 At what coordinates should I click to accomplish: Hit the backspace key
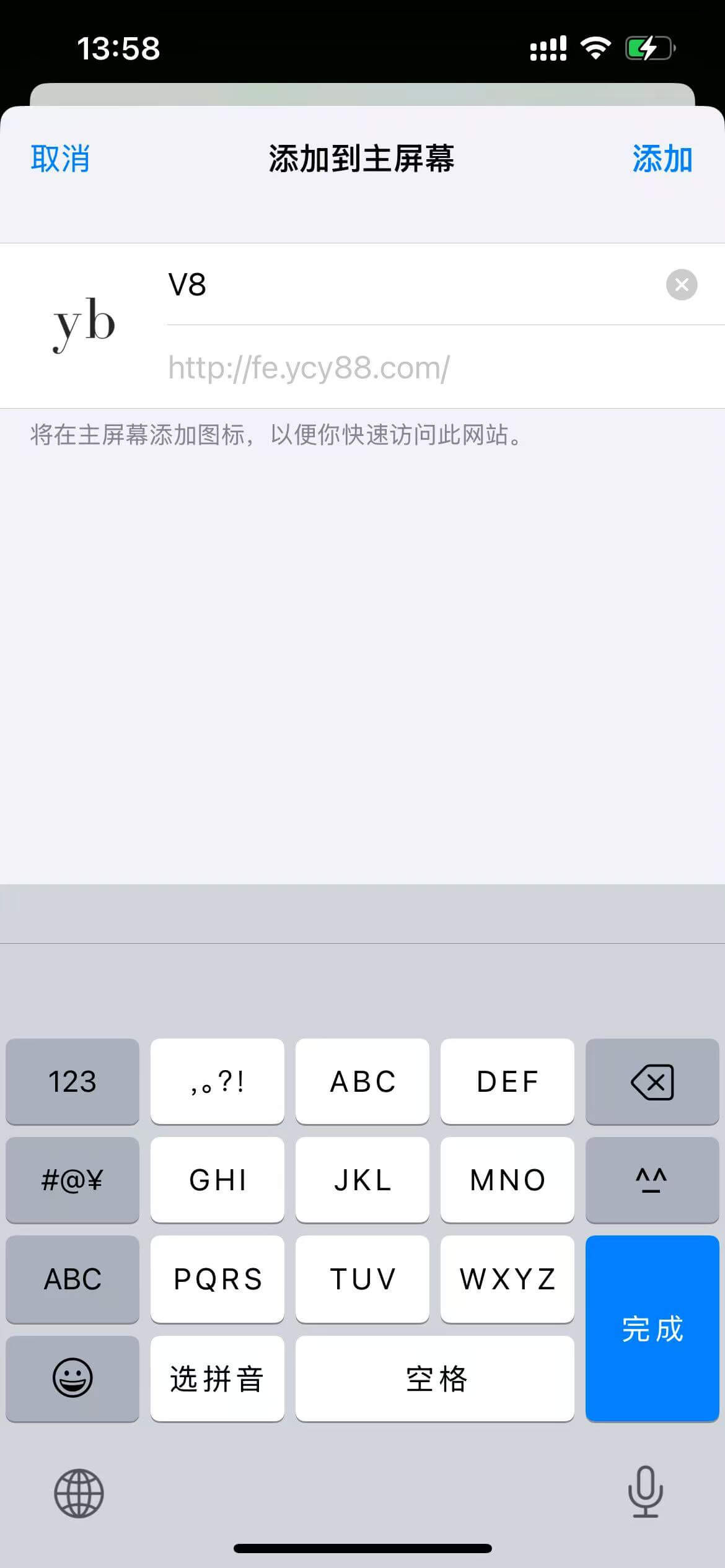click(652, 1082)
